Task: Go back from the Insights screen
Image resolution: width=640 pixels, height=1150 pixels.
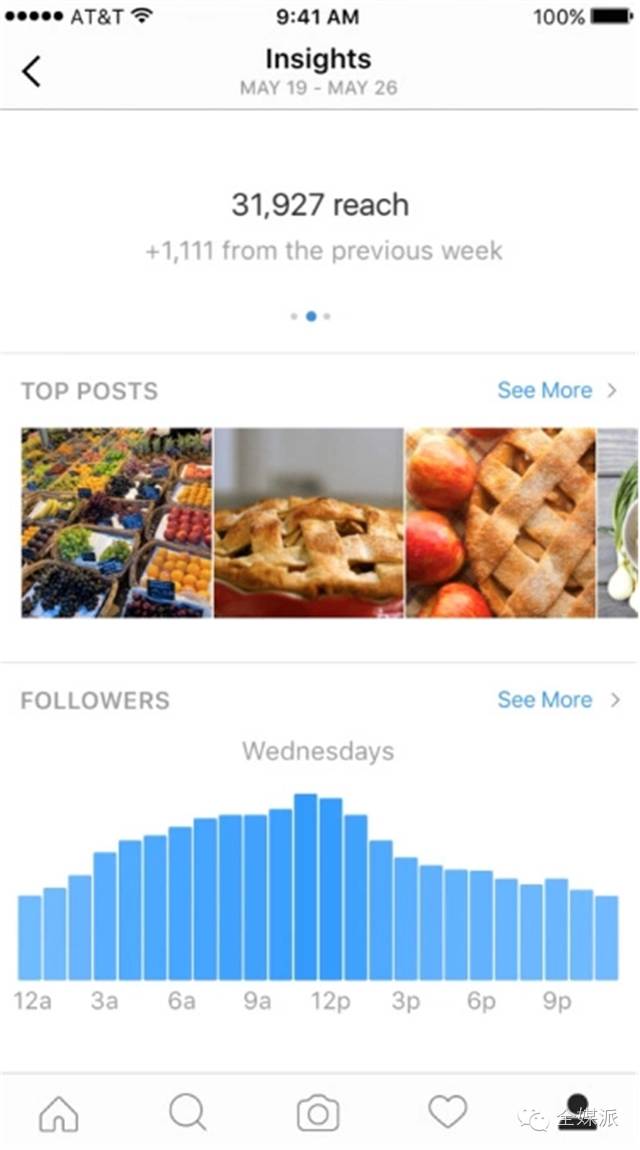Action: tap(32, 71)
